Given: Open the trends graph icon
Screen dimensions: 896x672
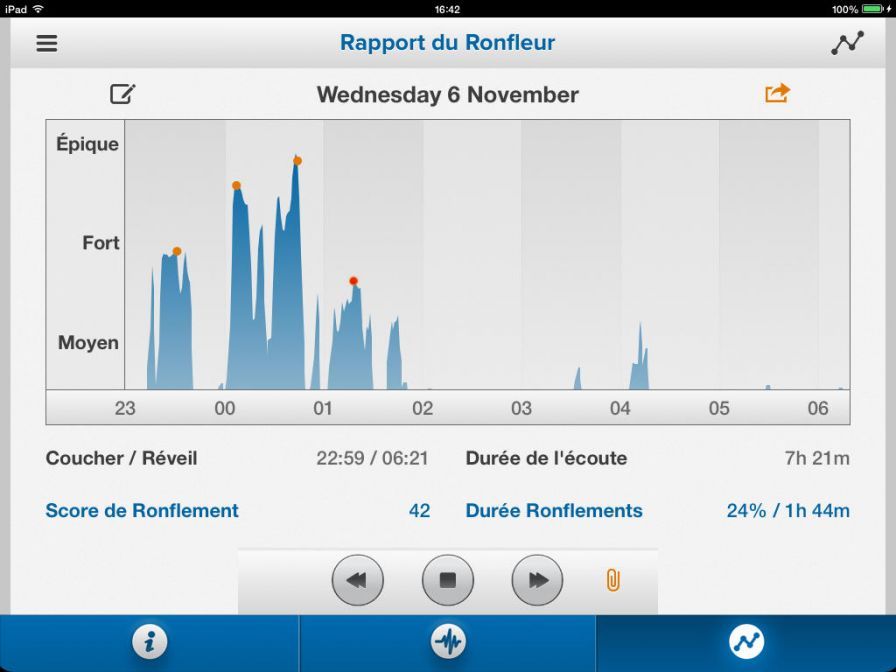Looking at the screenshot, I should point(847,44).
